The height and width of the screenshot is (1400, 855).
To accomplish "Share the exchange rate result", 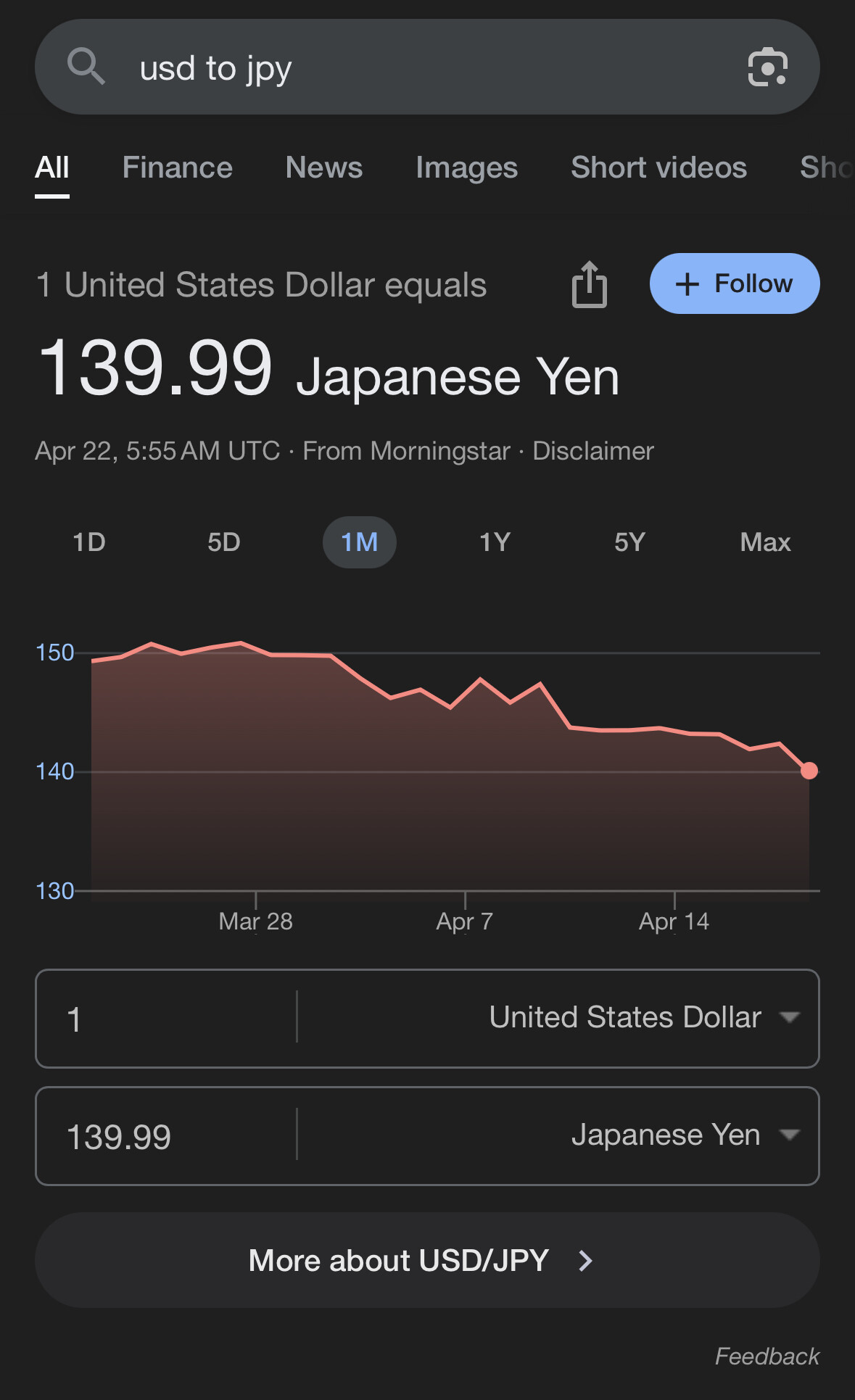I will [590, 284].
